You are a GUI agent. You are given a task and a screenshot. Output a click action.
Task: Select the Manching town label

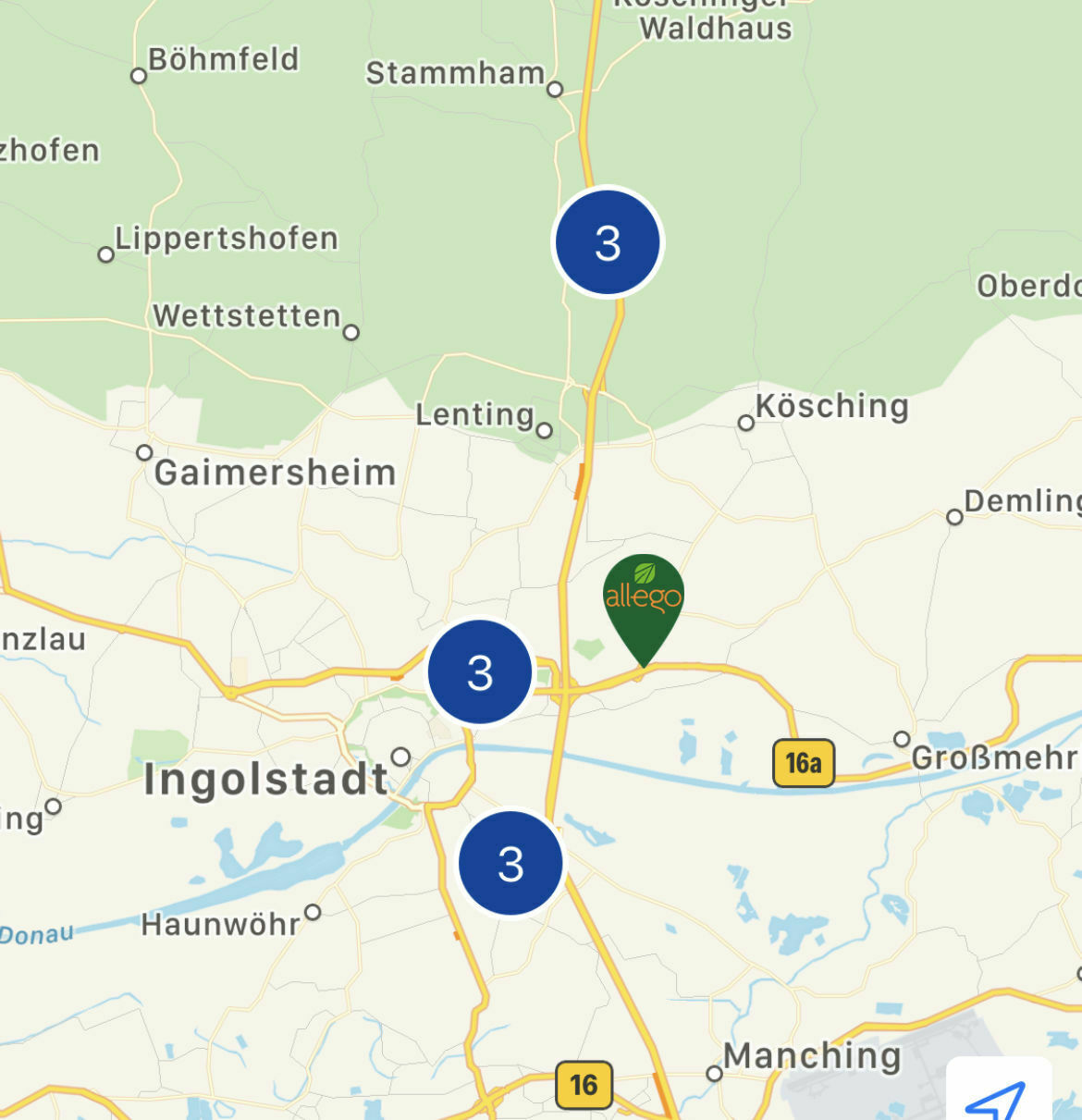pyautogui.click(x=812, y=1053)
